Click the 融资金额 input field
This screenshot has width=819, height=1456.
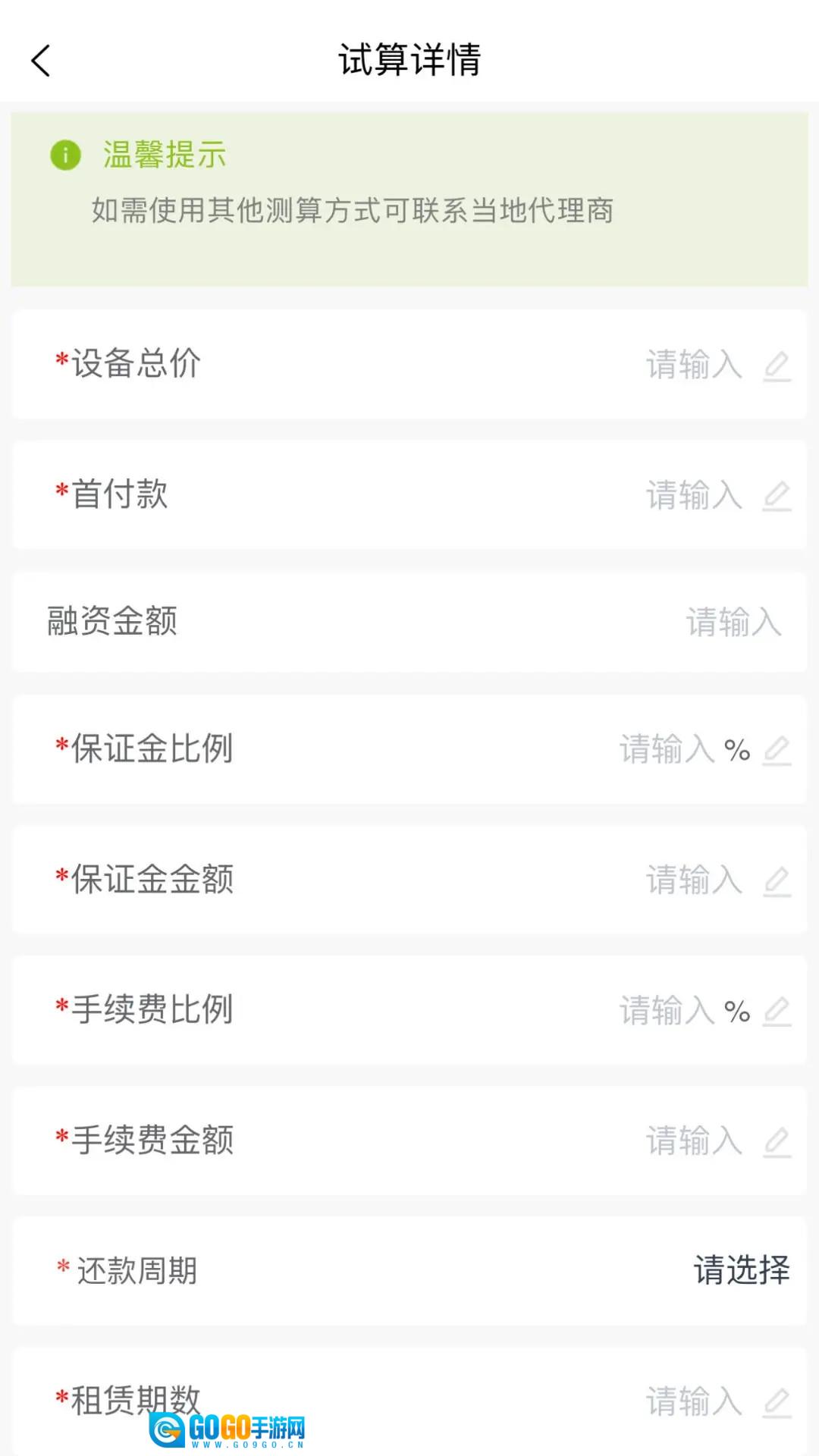click(733, 623)
